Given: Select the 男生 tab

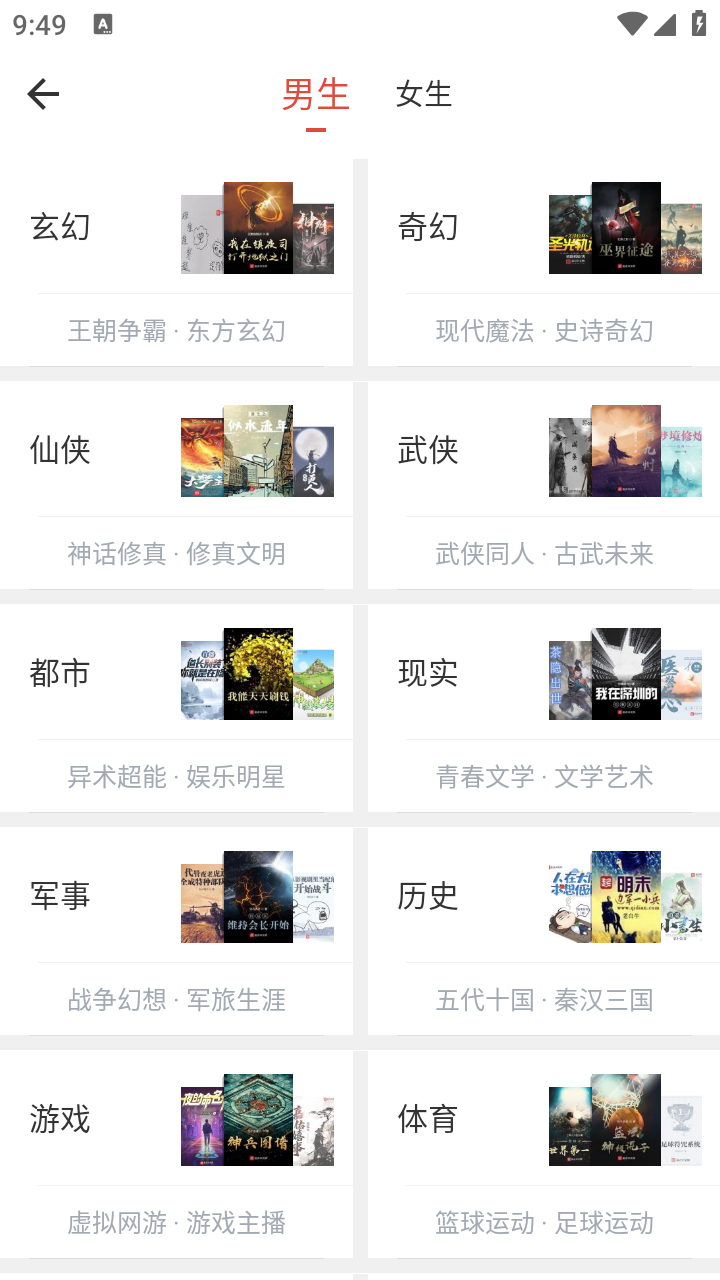Looking at the screenshot, I should pos(315,94).
